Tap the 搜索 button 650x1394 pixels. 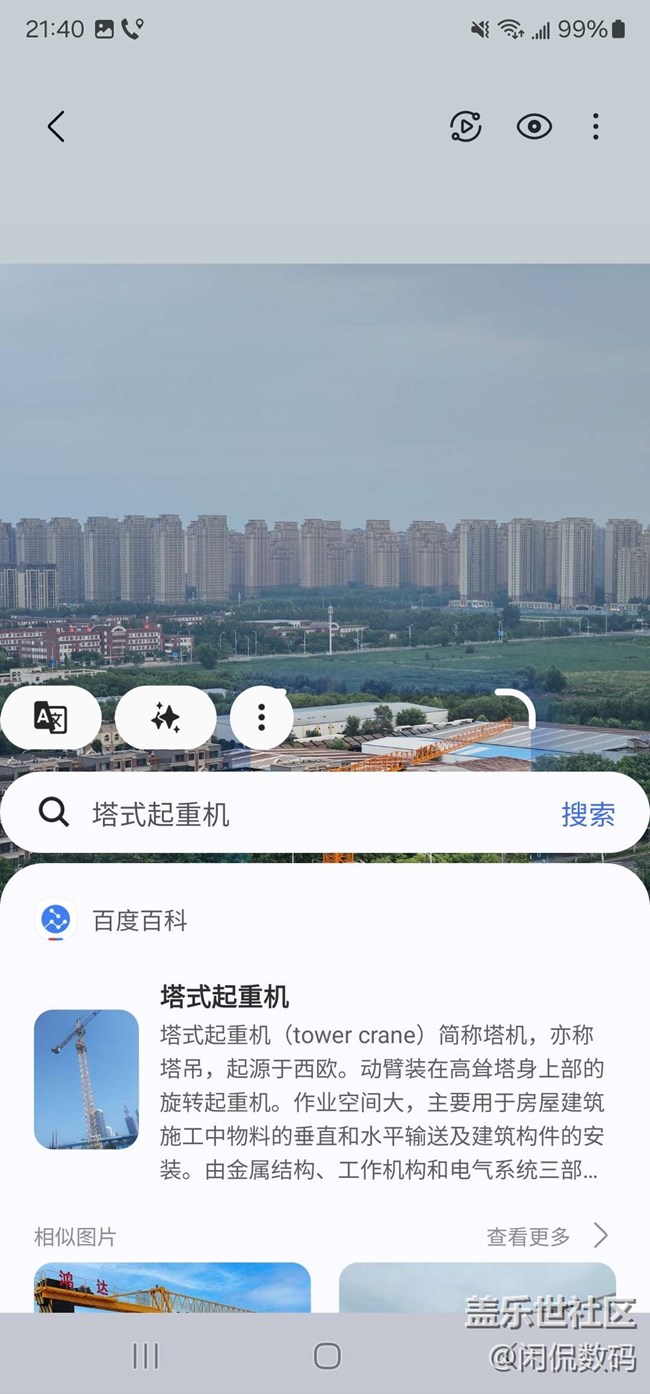point(588,814)
